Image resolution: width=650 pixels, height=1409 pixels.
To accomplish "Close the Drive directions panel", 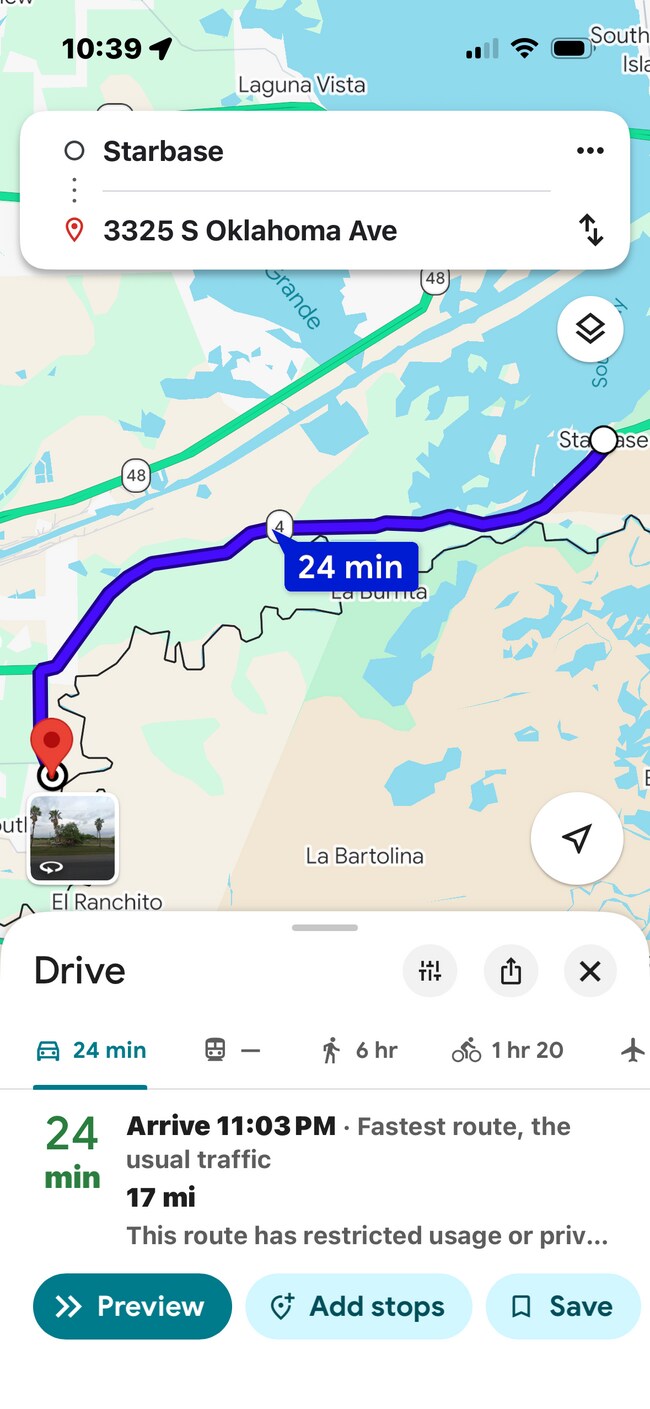I will point(590,970).
